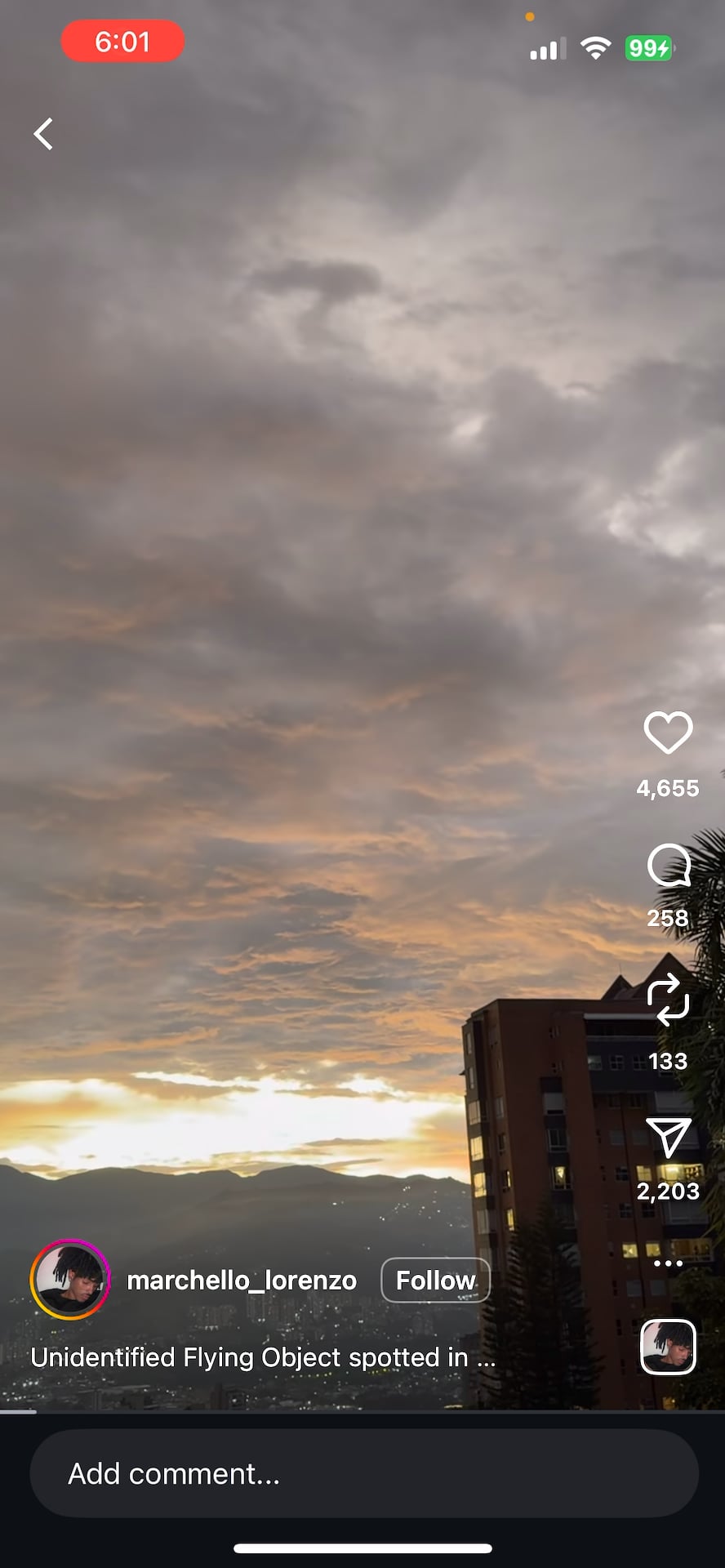Open the audio thumbnail at bottom right

tap(668, 1347)
